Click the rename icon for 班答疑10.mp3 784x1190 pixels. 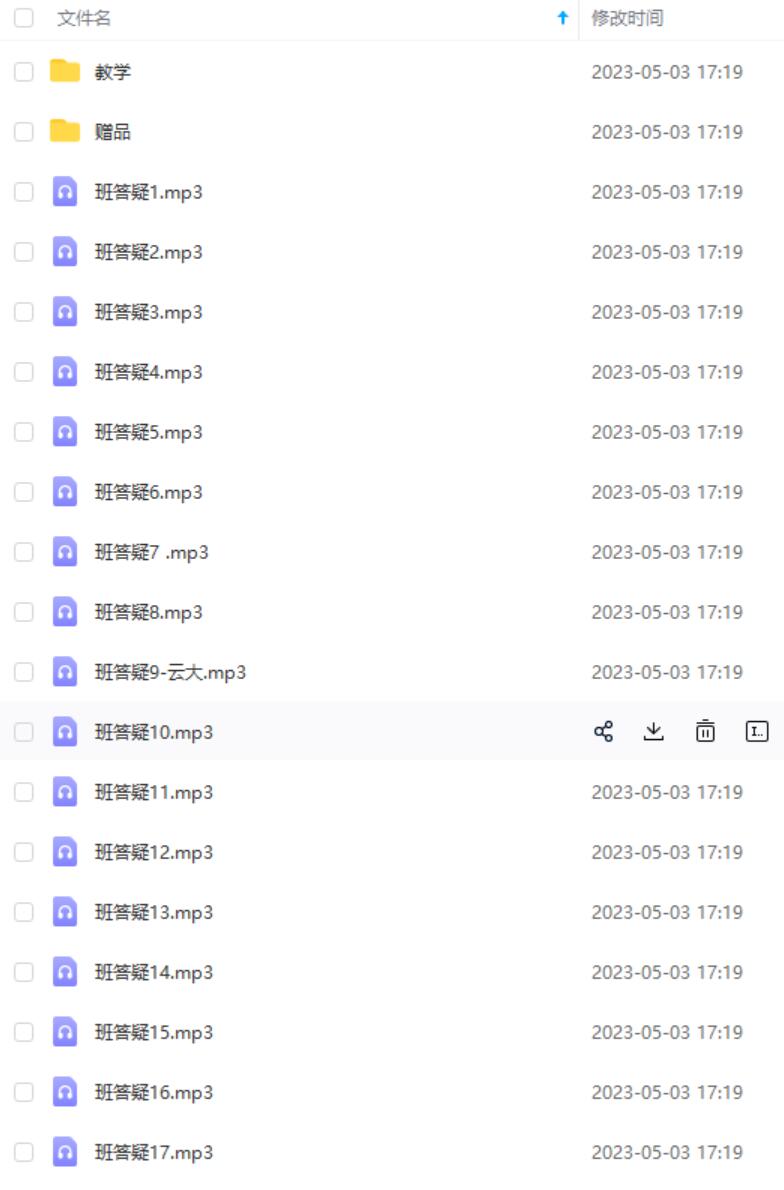[x=755, y=731]
